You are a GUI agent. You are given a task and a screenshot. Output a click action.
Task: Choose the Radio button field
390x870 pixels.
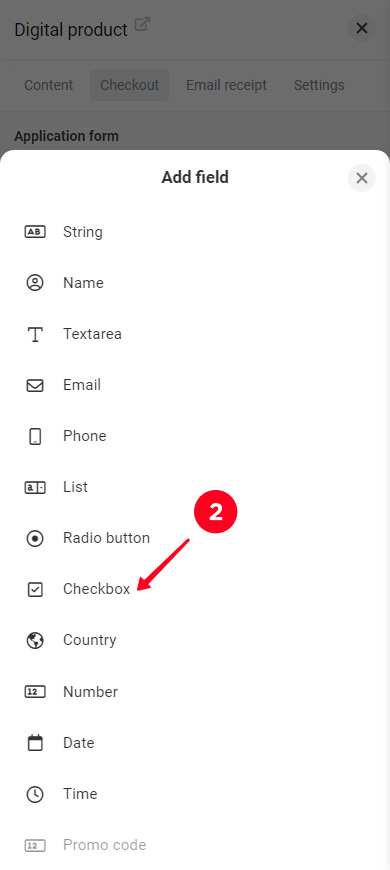[195, 538]
